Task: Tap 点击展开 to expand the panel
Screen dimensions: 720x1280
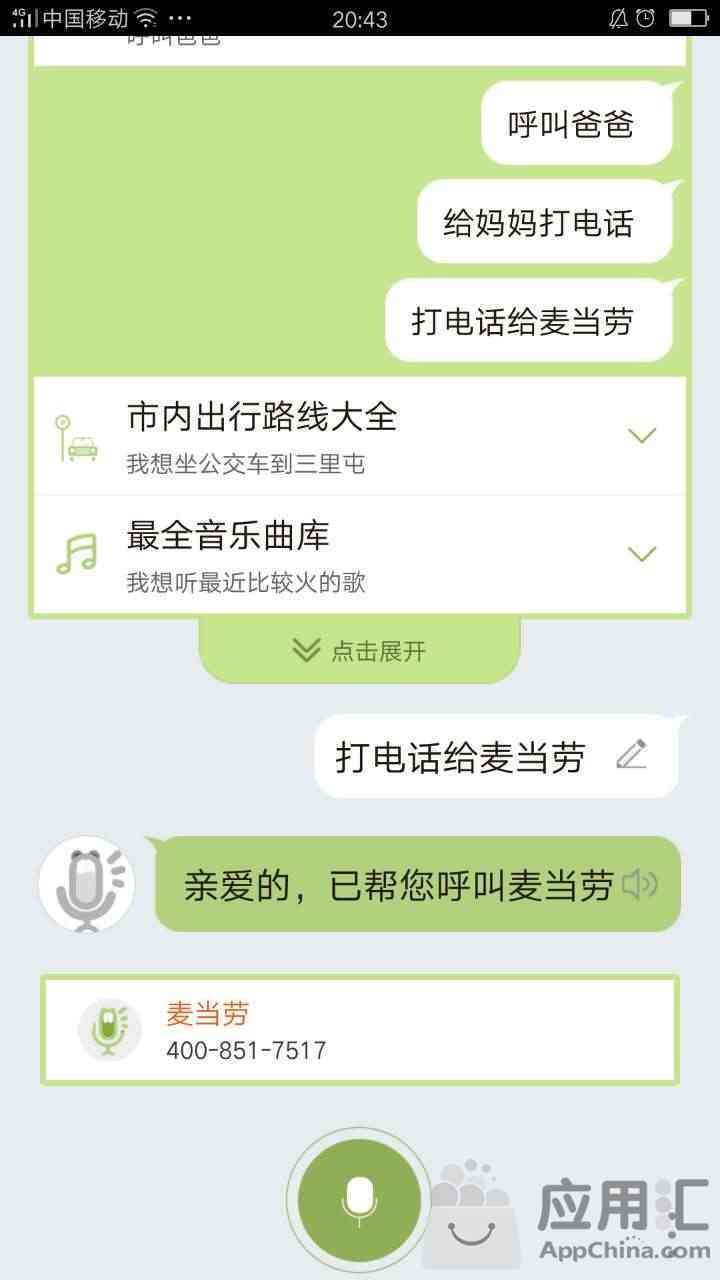Action: tap(360, 651)
